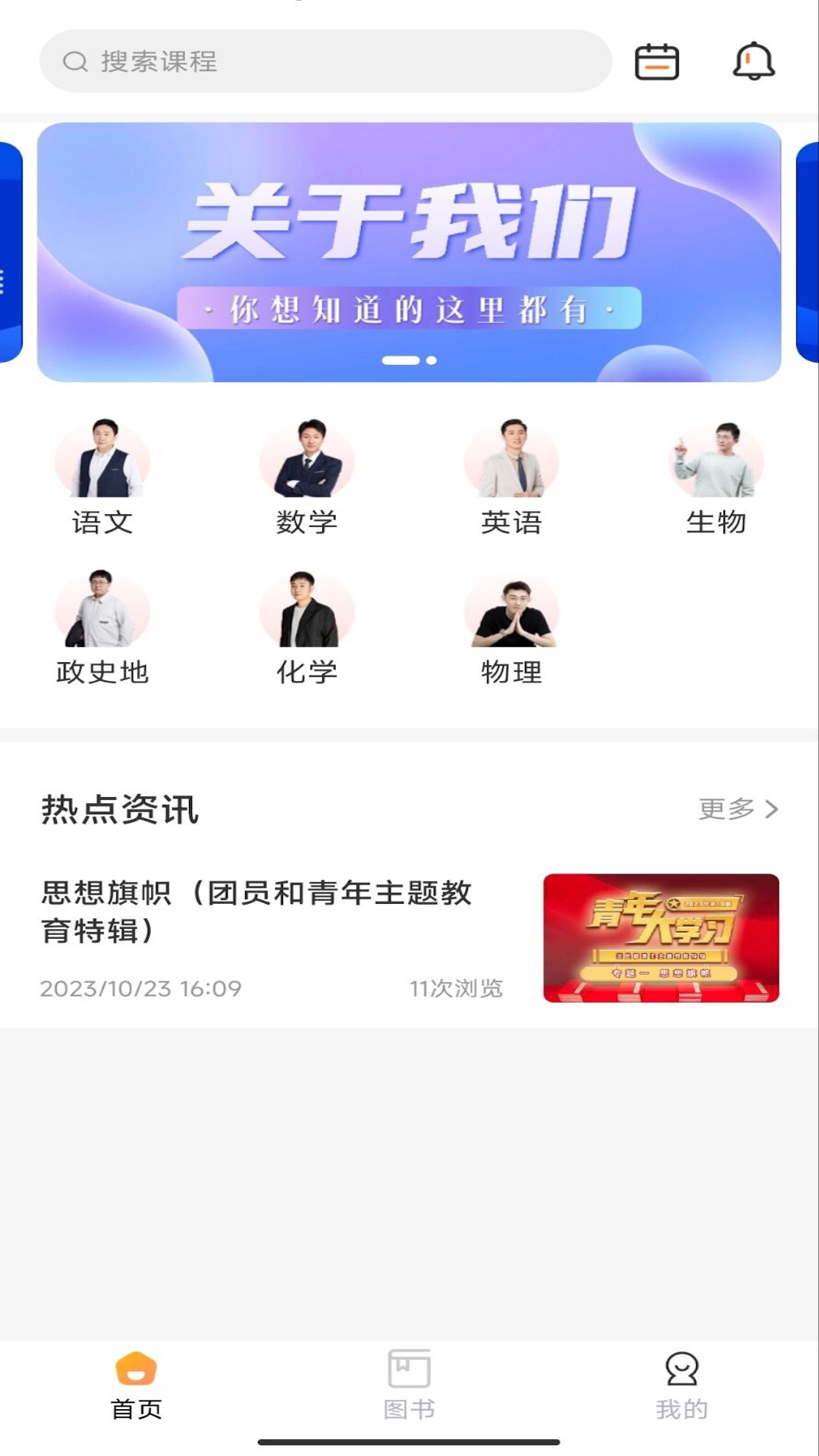Switch to the 图书 tab

409,1385
